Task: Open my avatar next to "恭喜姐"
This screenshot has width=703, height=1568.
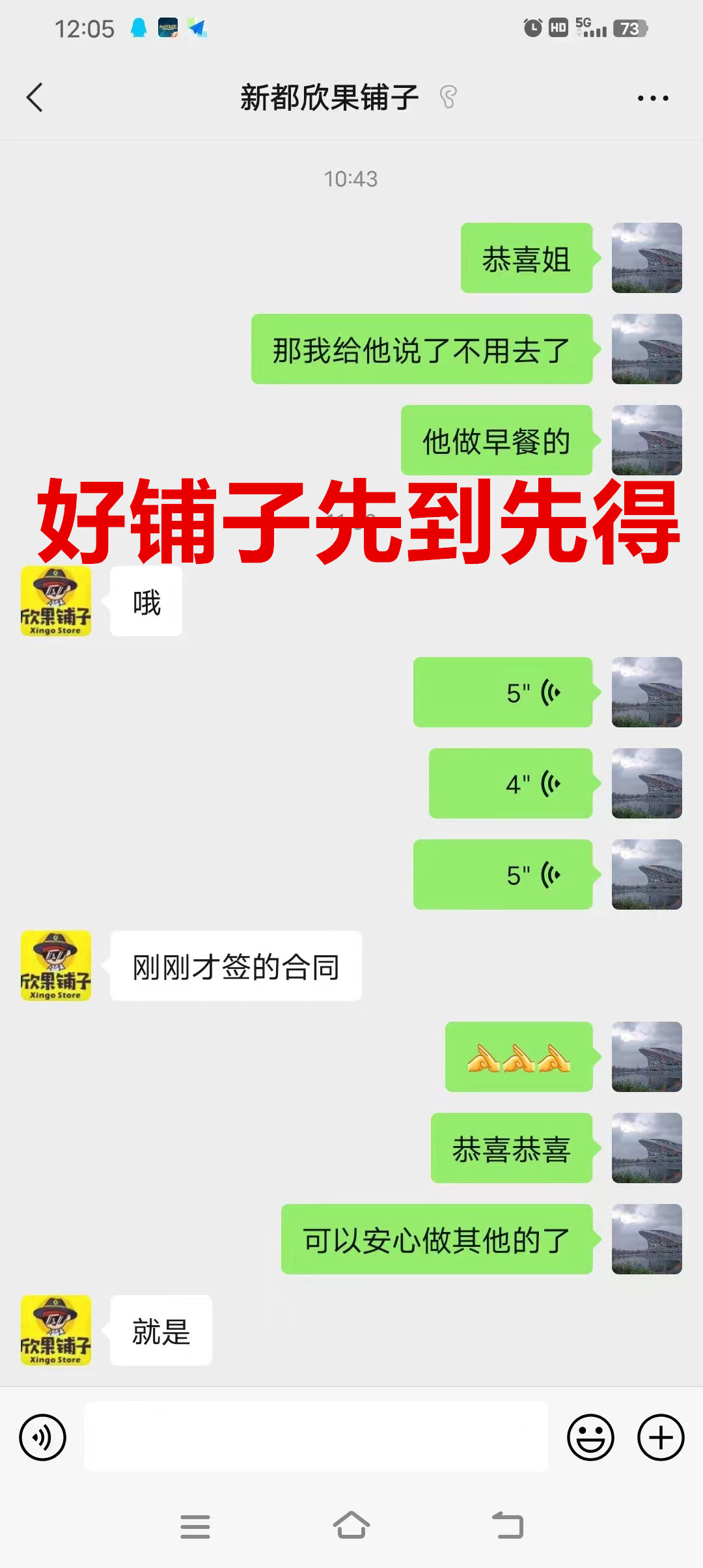Action: click(646, 258)
